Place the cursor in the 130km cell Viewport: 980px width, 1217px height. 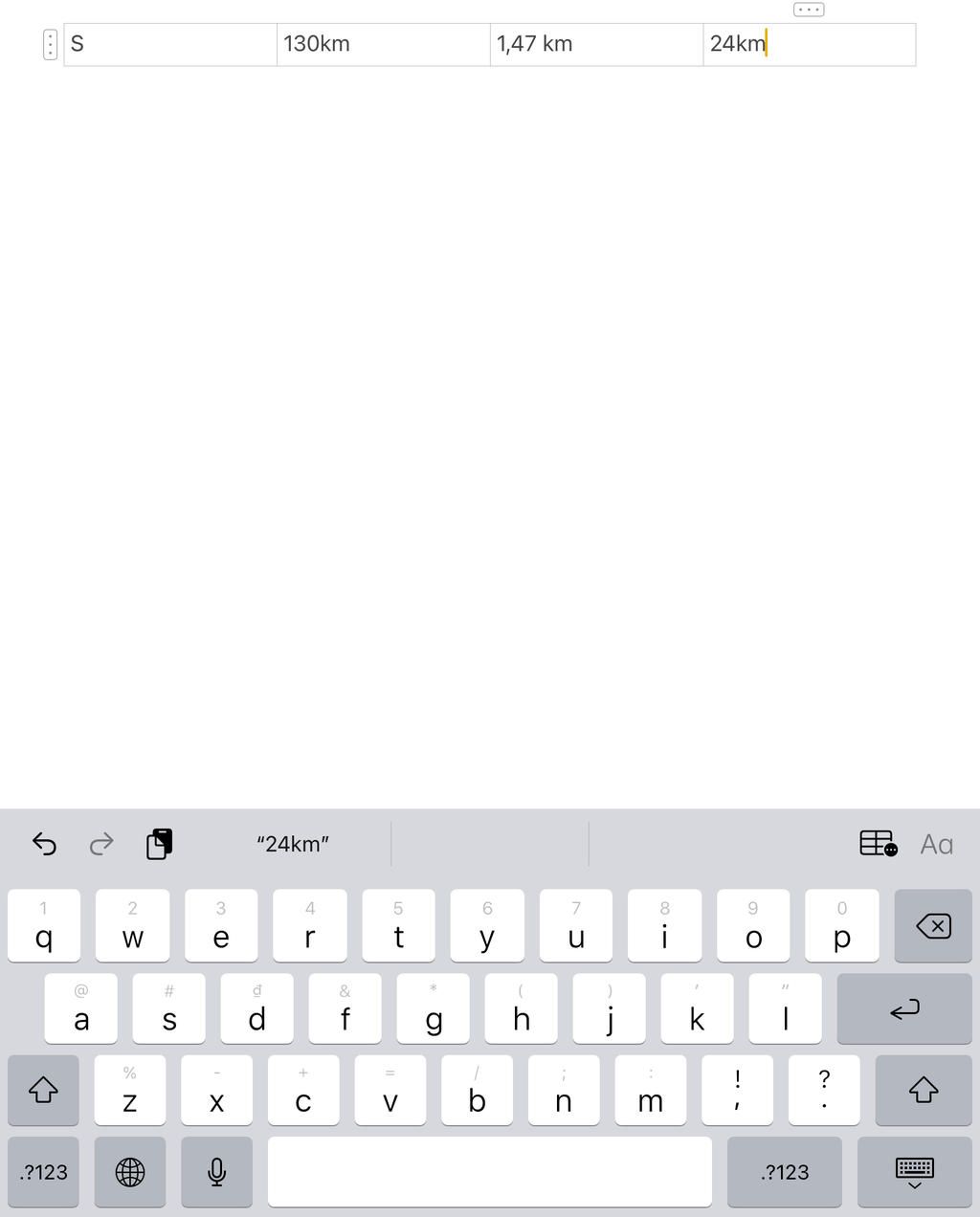pos(383,44)
